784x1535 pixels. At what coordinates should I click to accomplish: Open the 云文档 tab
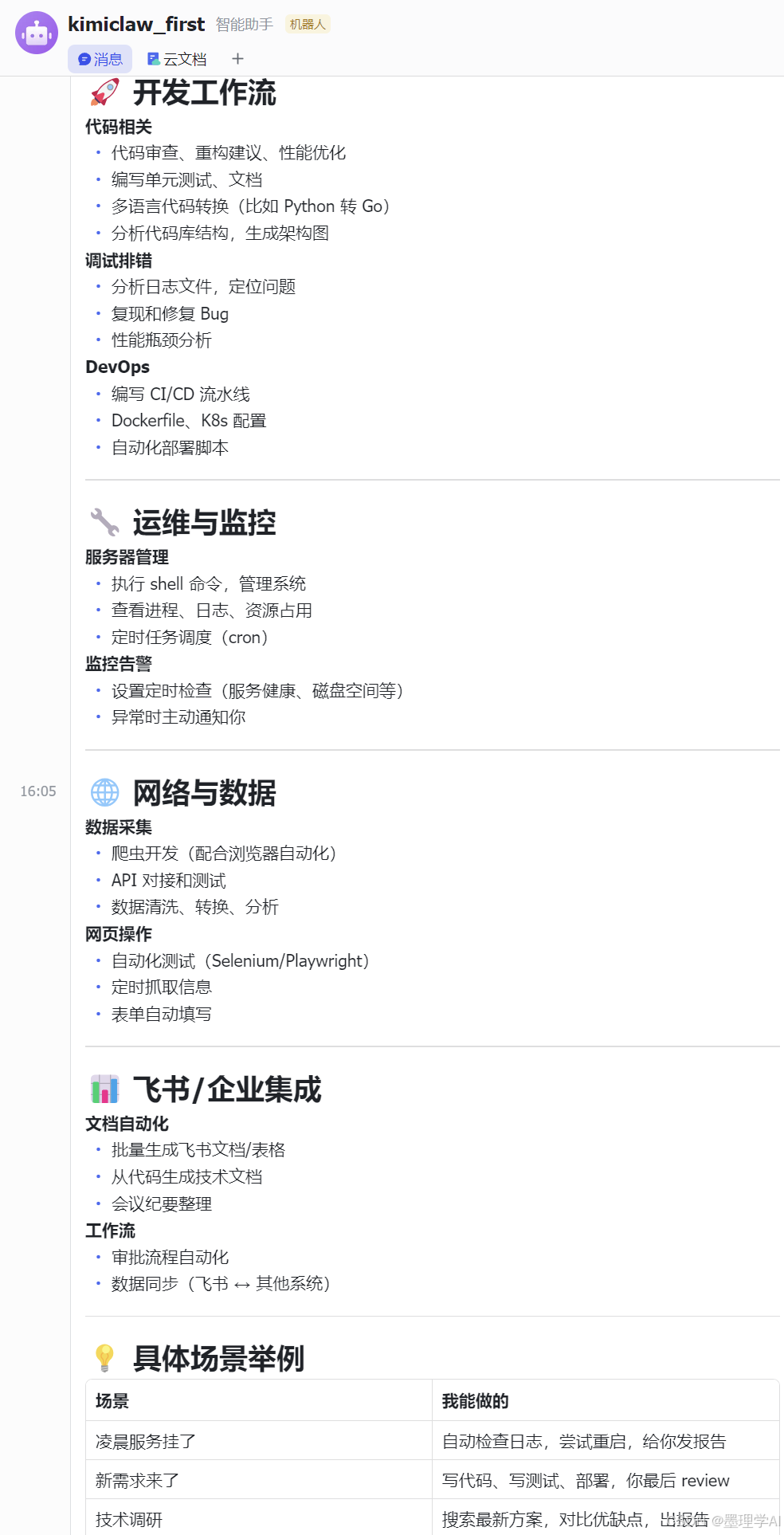click(177, 59)
